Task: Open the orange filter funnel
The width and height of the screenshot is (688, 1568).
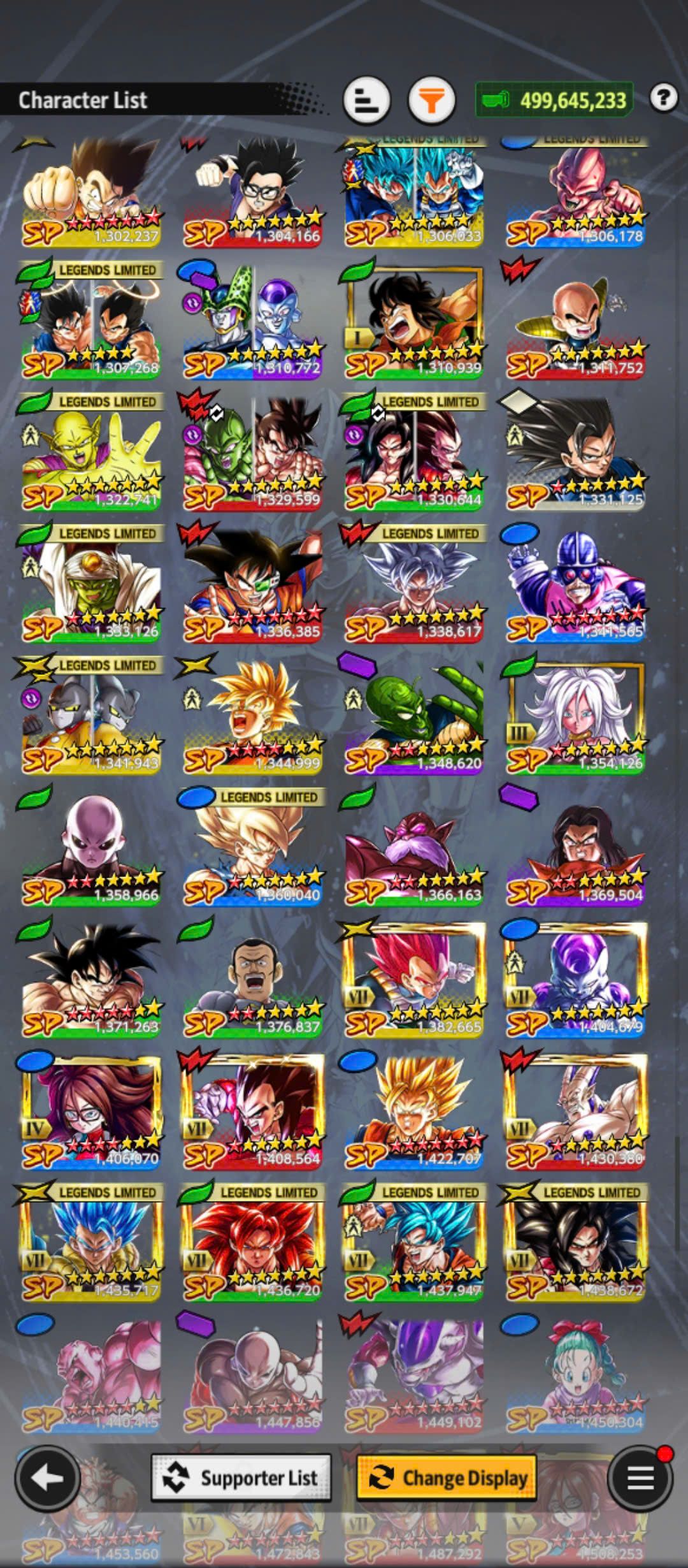Action: 431,100
